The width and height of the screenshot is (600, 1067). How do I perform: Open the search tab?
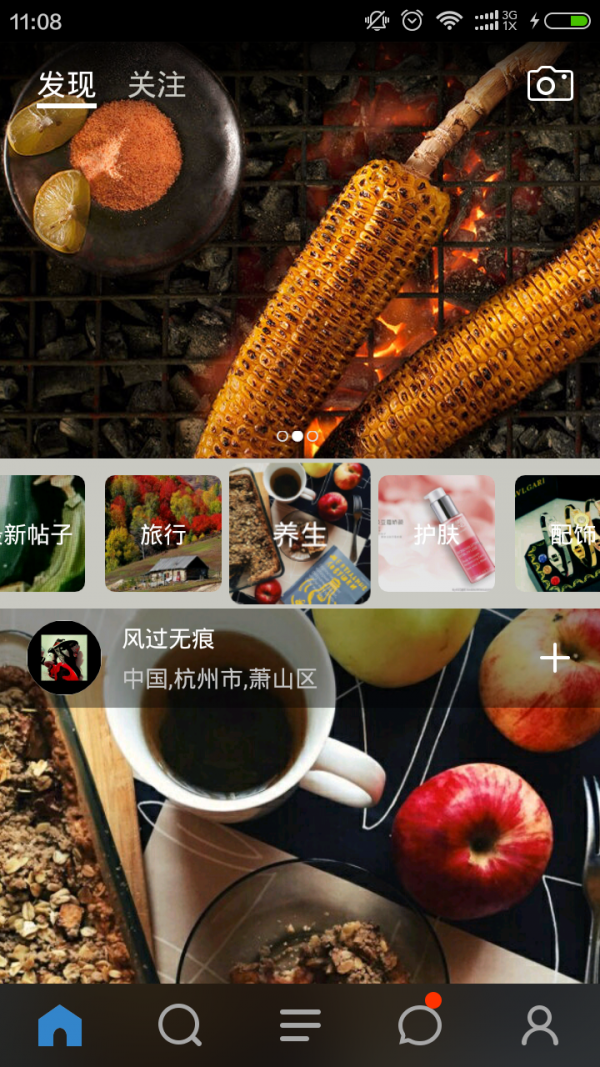coord(180,1025)
